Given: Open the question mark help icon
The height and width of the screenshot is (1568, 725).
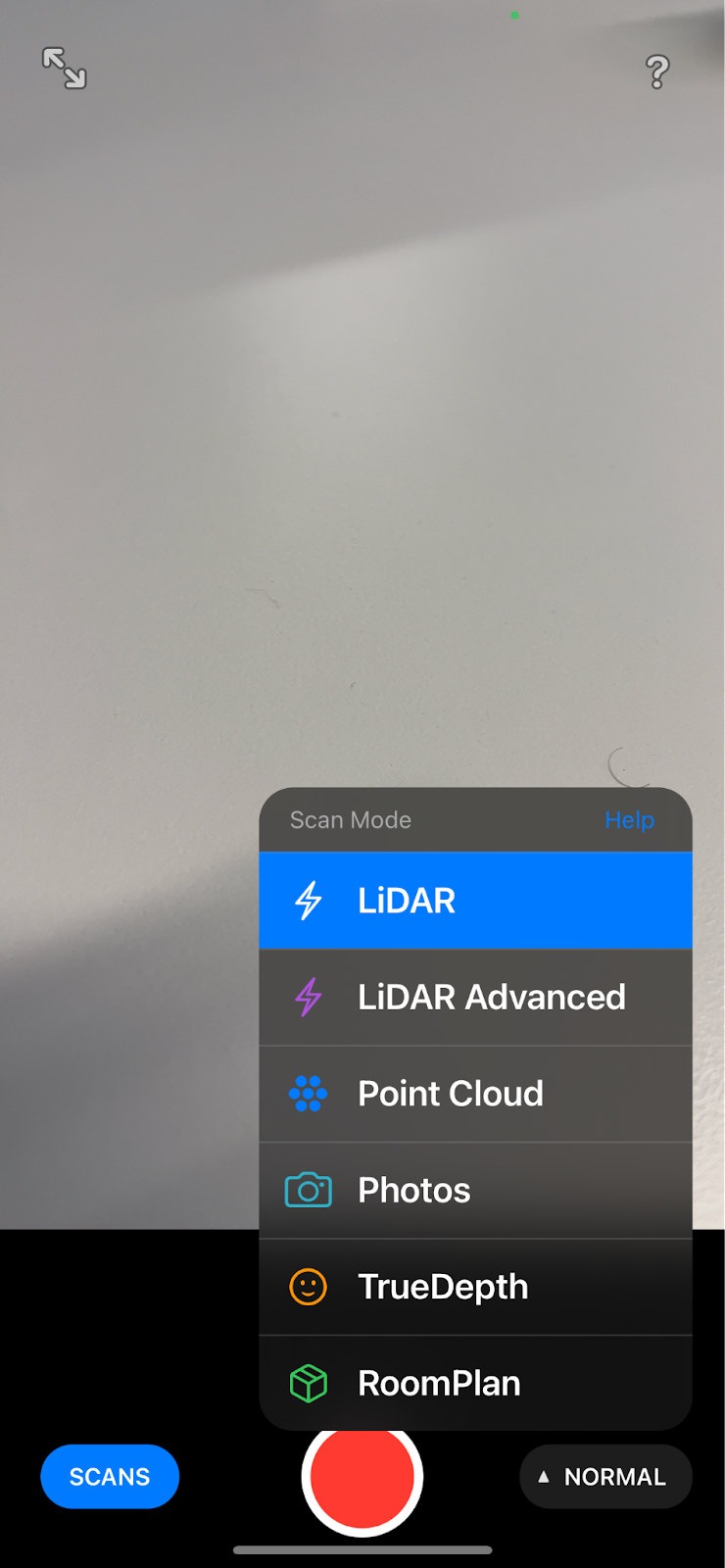Looking at the screenshot, I should (657, 72).
